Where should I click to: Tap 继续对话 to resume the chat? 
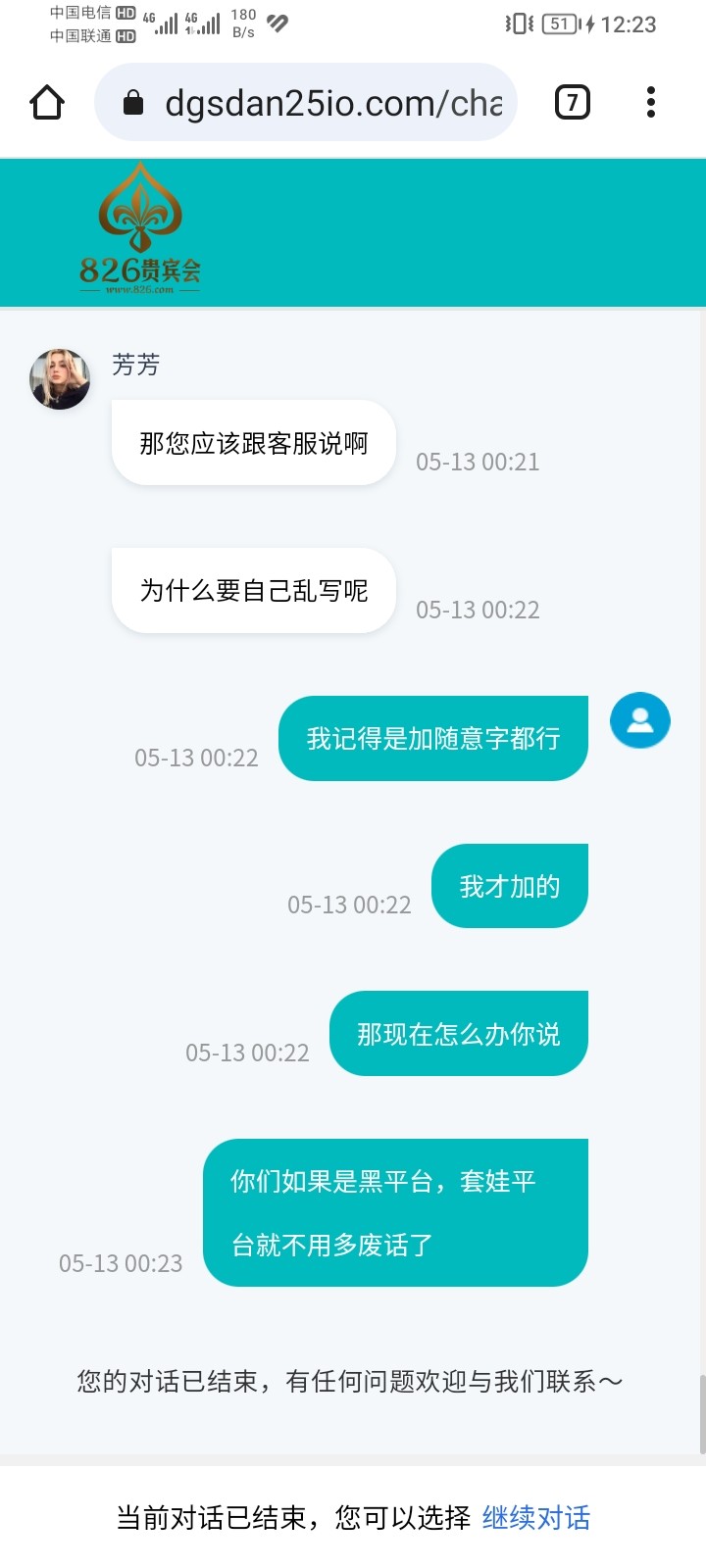536,1518
